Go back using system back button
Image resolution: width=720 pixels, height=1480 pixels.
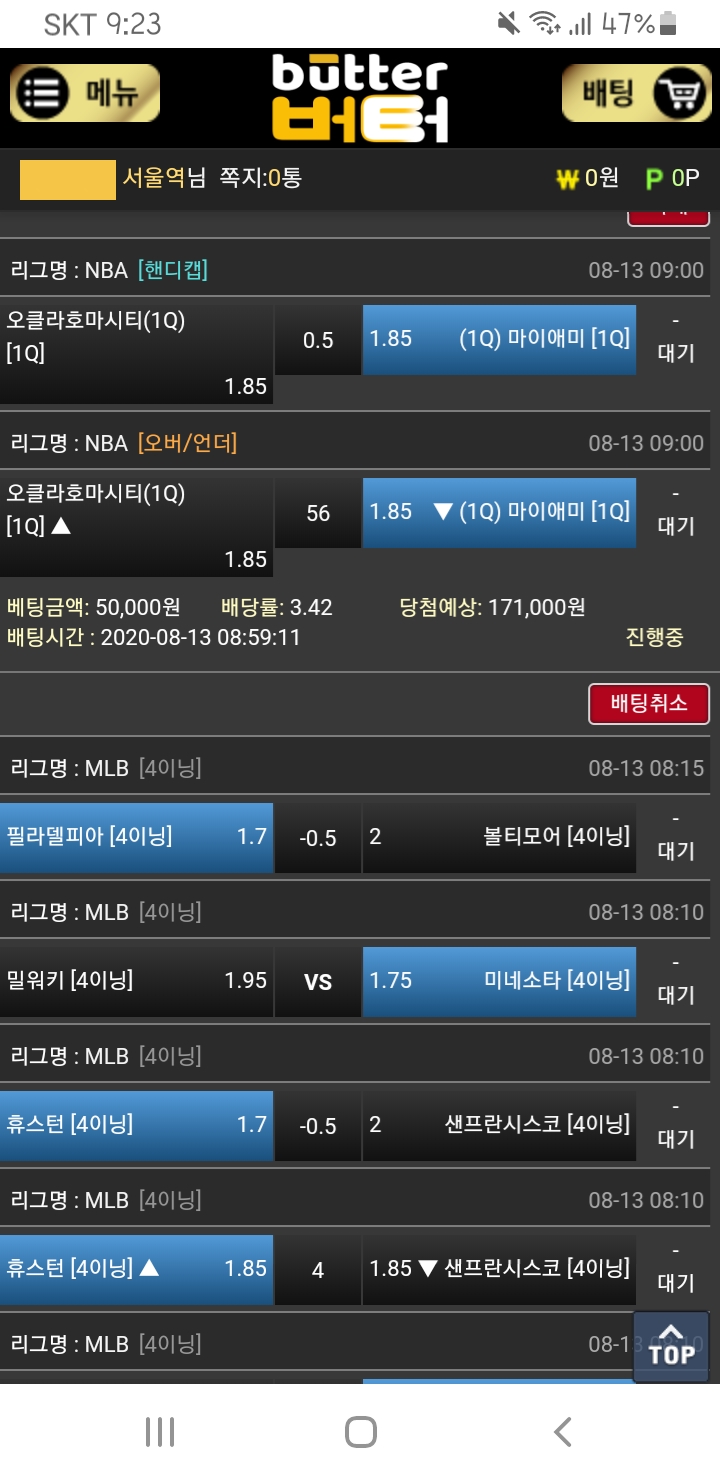point(563,1432)
